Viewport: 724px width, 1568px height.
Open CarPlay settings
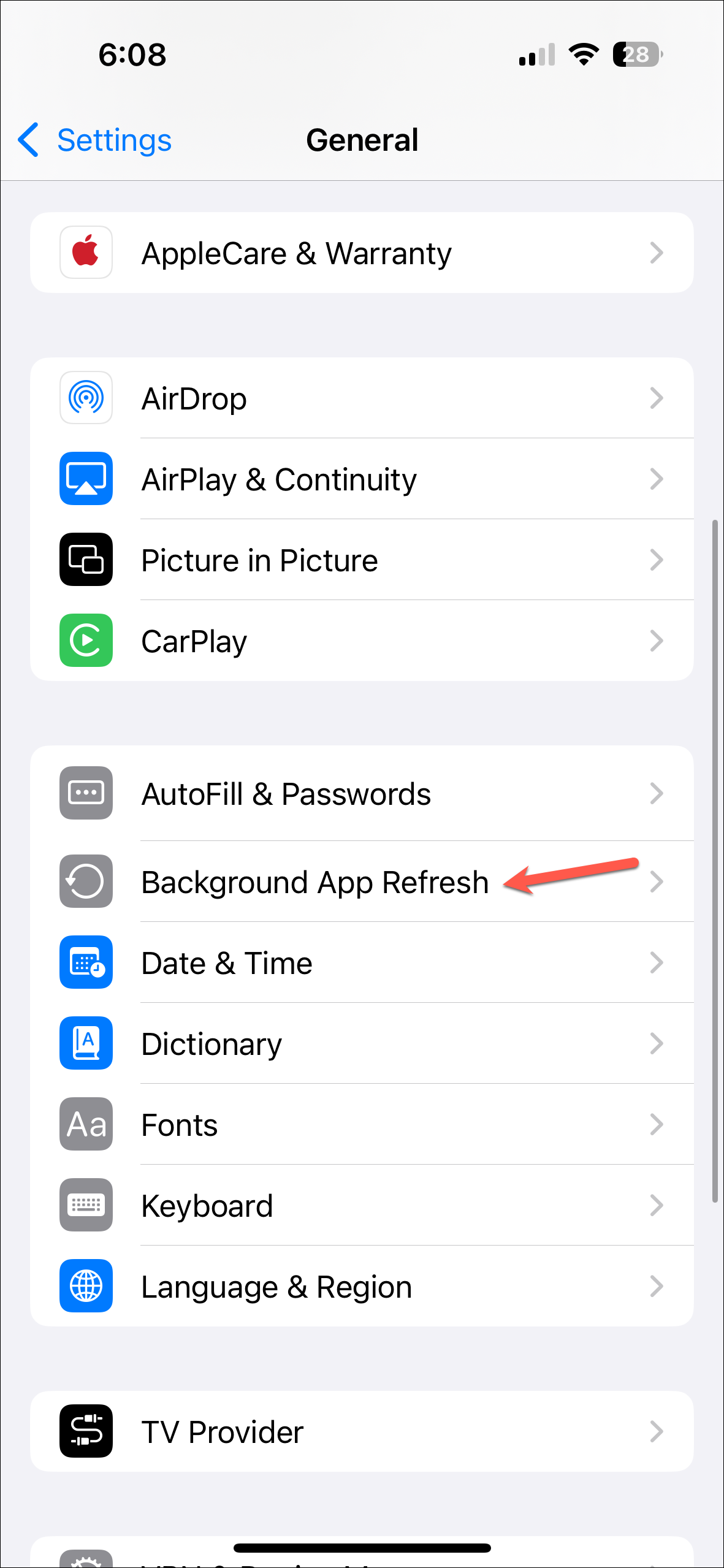pos(362,641)
